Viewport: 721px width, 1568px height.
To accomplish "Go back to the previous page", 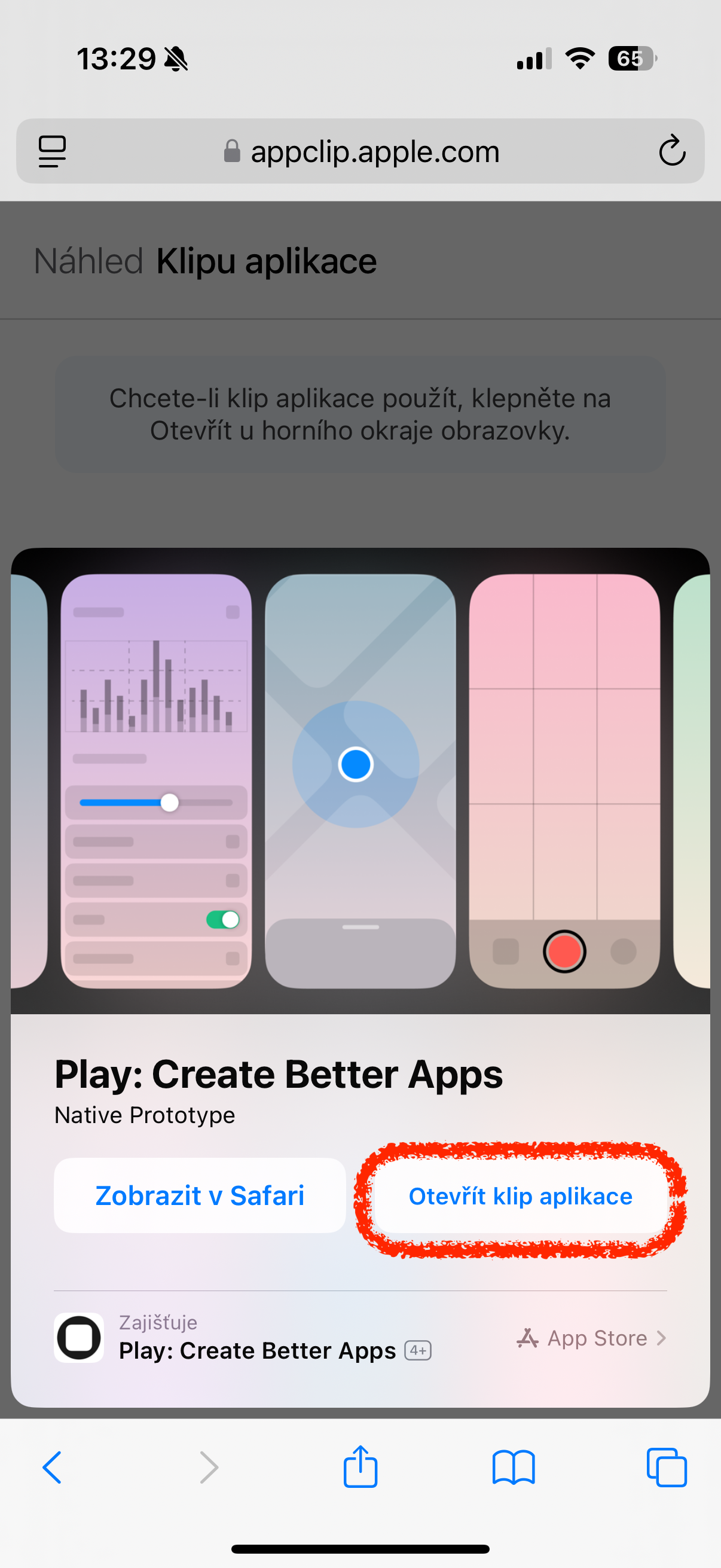I will point(53,1467).
